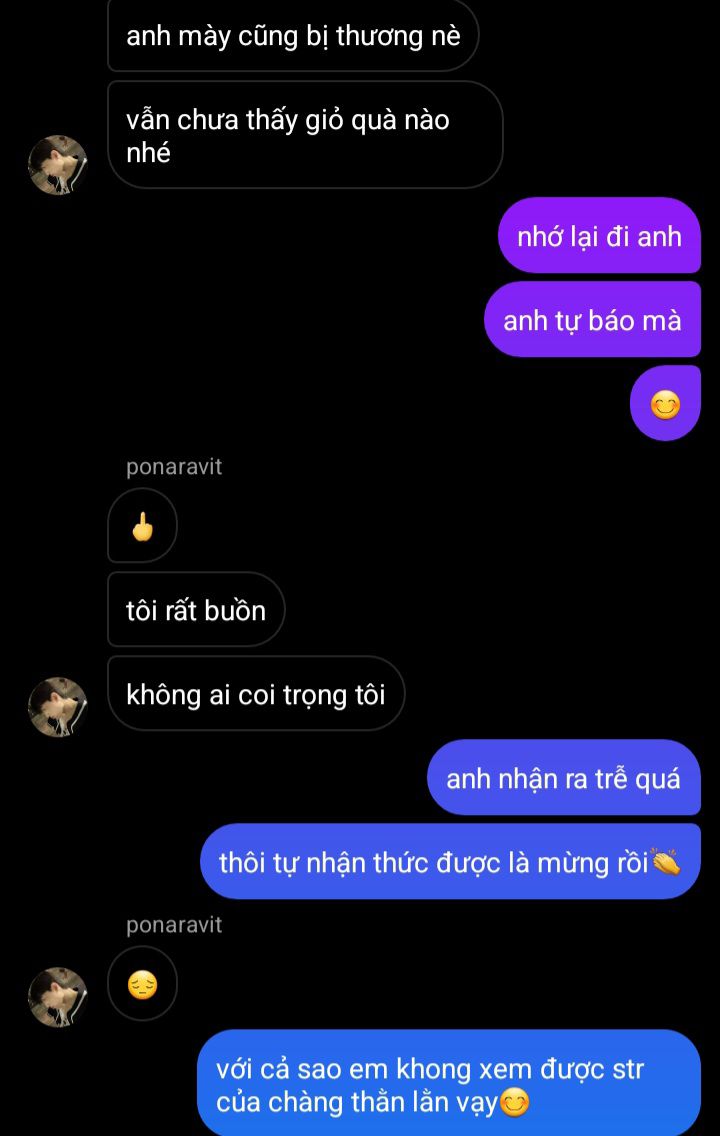Open profile picture beside "vẫn chưa thấy giỏ quà nào nhé"
The image size is (720, 1136).
(57, 165)
